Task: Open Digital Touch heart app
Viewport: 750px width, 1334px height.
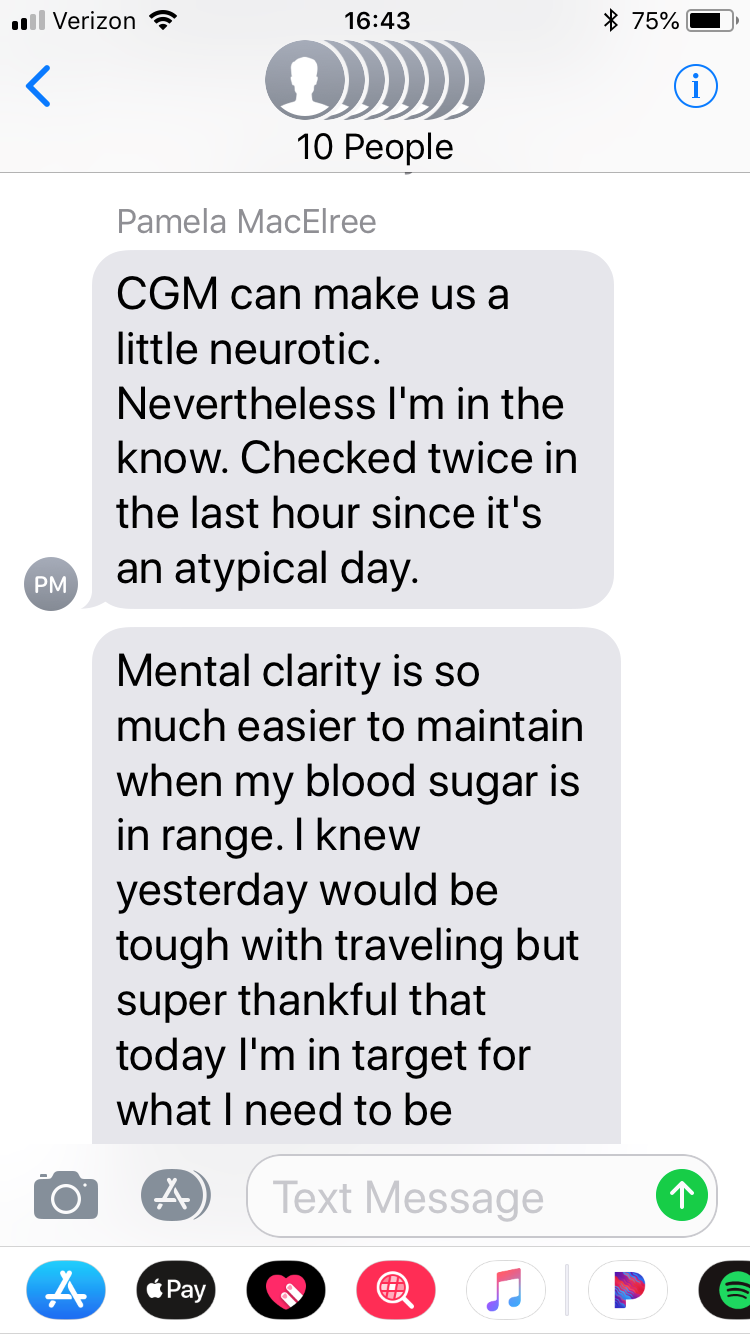Action: (286, 1291)
